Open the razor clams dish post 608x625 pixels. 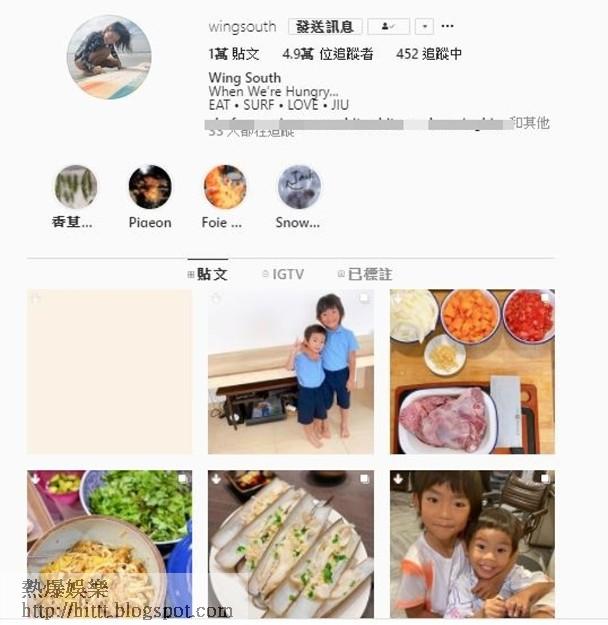[x=291, y=544]
